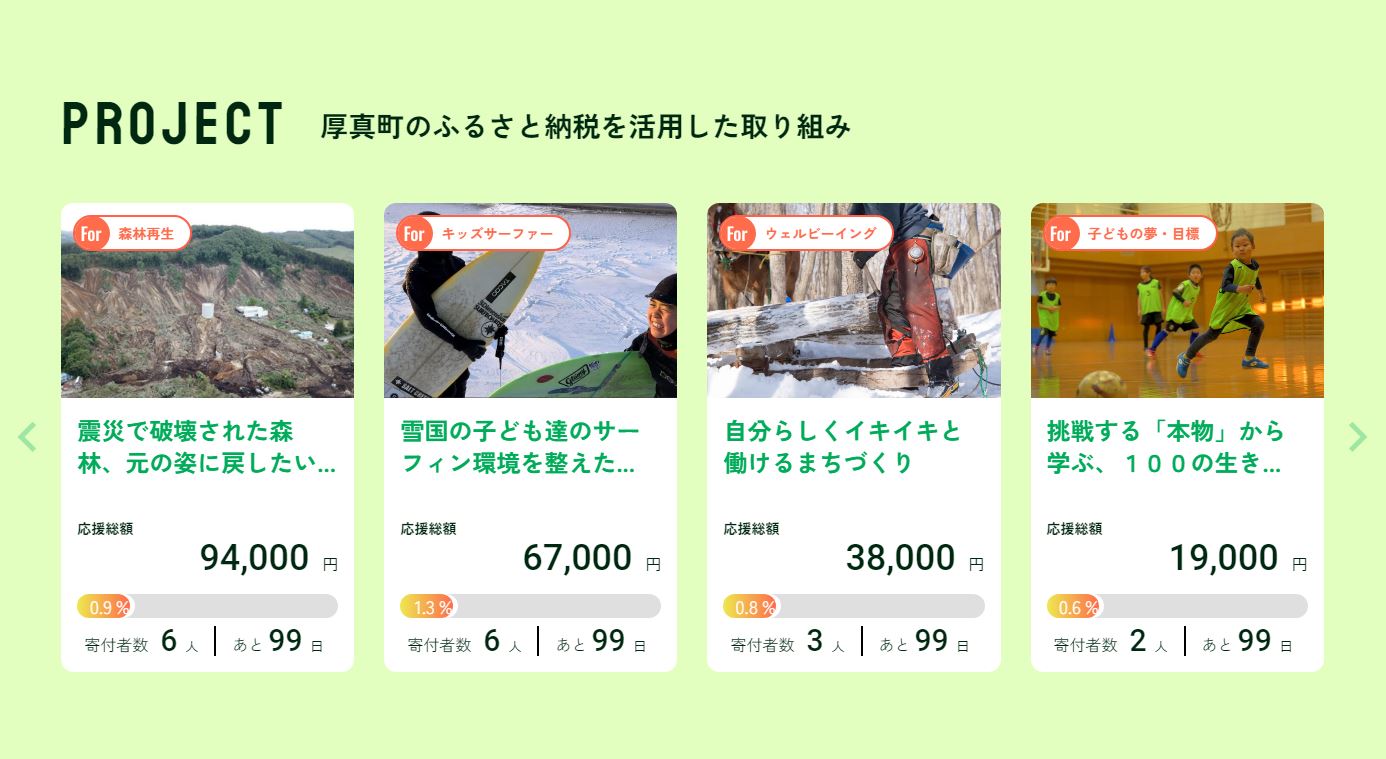Show next projects with right arrow
Viewport: 1386px width, 759px height.
point(1357,437)
